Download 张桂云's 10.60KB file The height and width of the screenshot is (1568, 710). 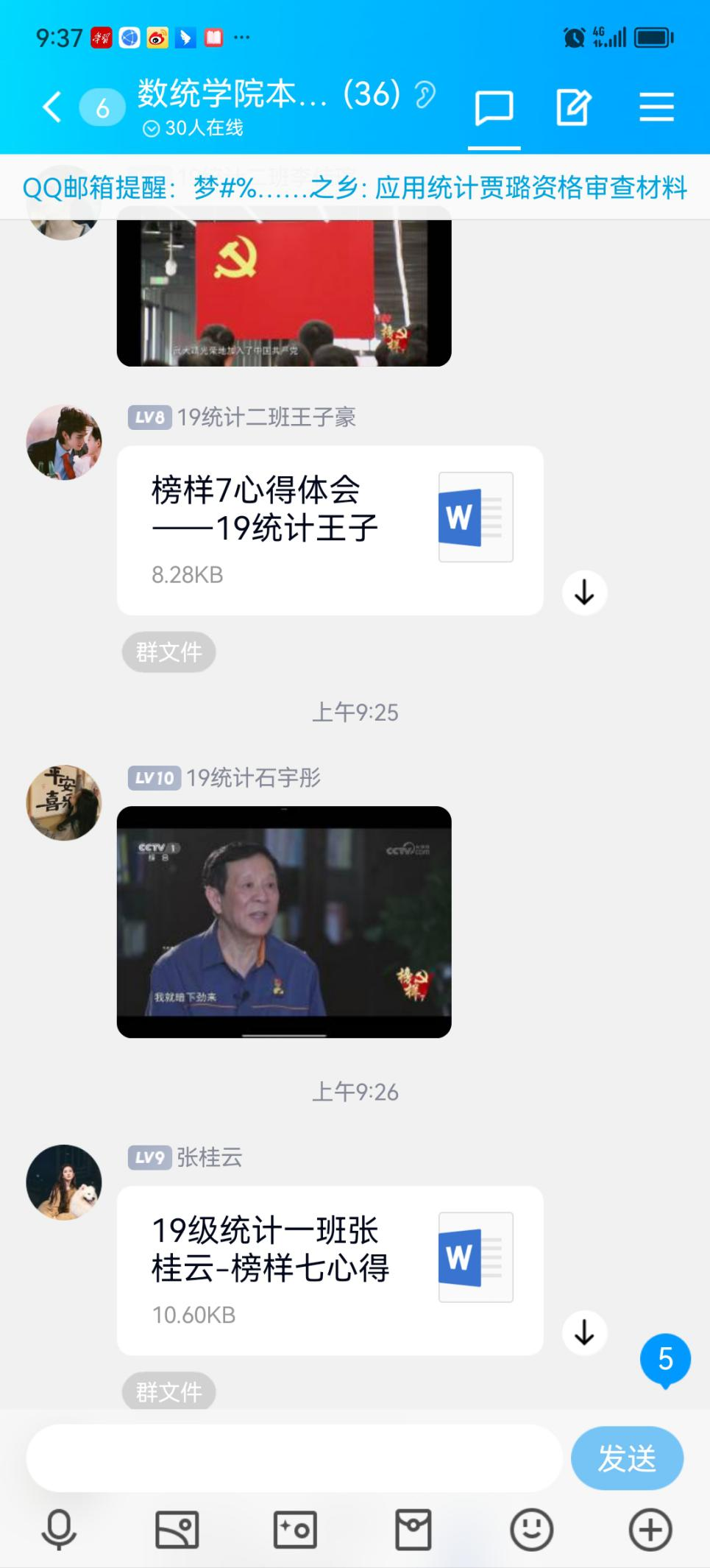pyautogui.click(x=584, y=1332)
